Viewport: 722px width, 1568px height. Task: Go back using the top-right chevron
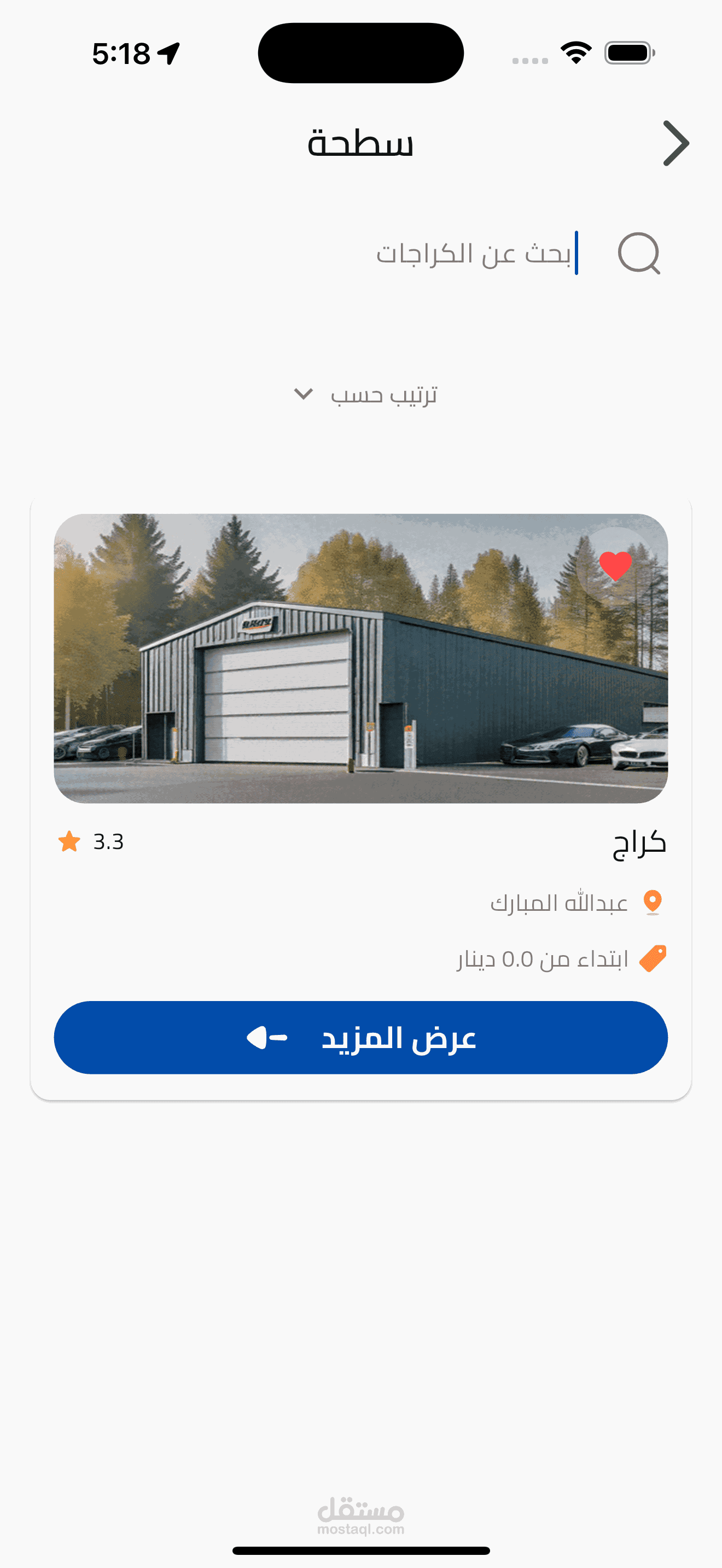(x=676, y=144)
